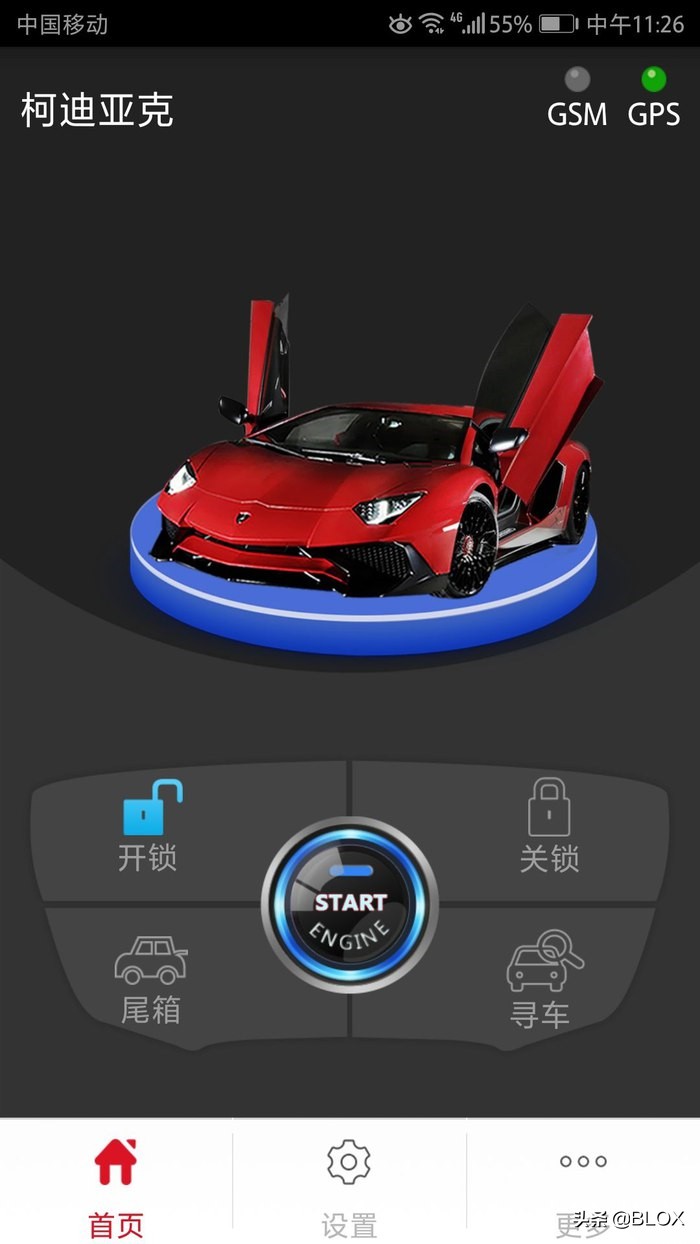Start the engine with the START ENGINE button
This screenshot has height=1244, width=700.
[x=349, y=905]
